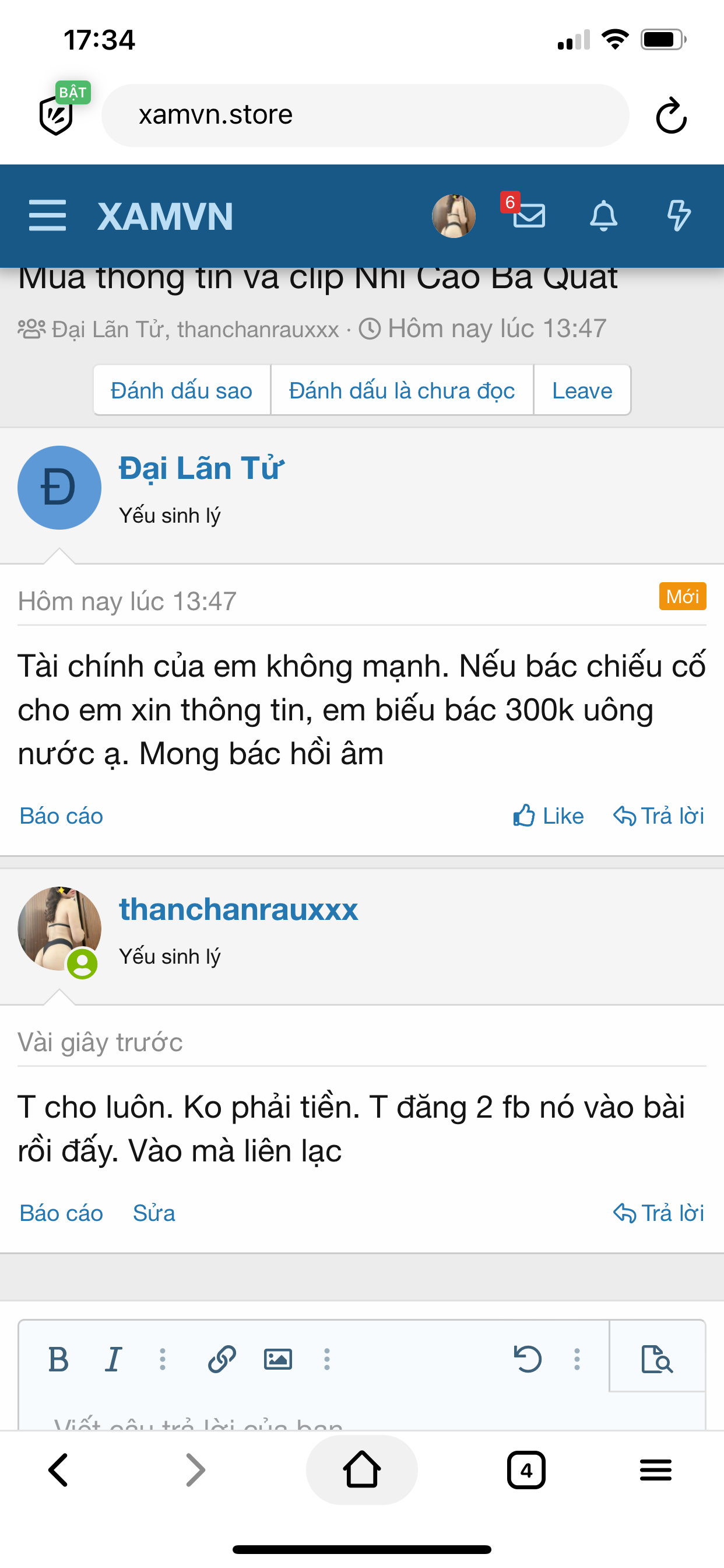Insert an image in the editor
Viewport: 724px width, 1568px height.
click(278, 1359)
